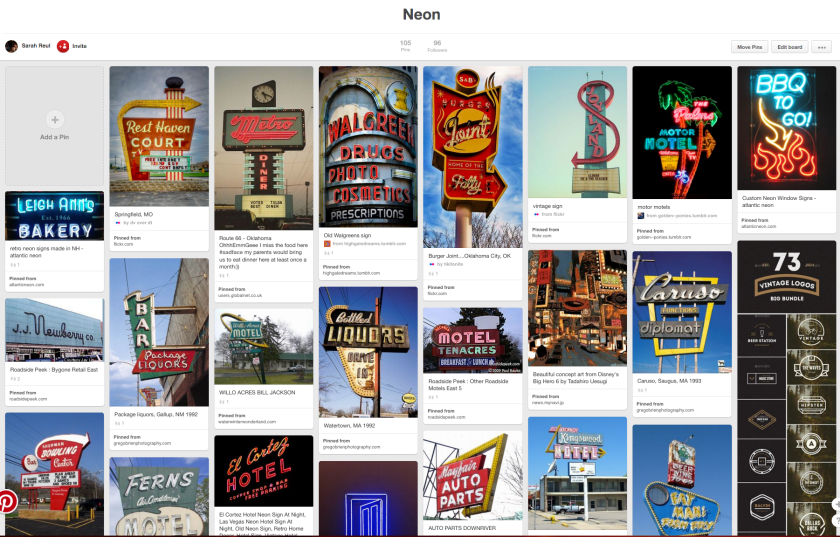Open Sarah Reul's profile

click(x=30, y=46)
